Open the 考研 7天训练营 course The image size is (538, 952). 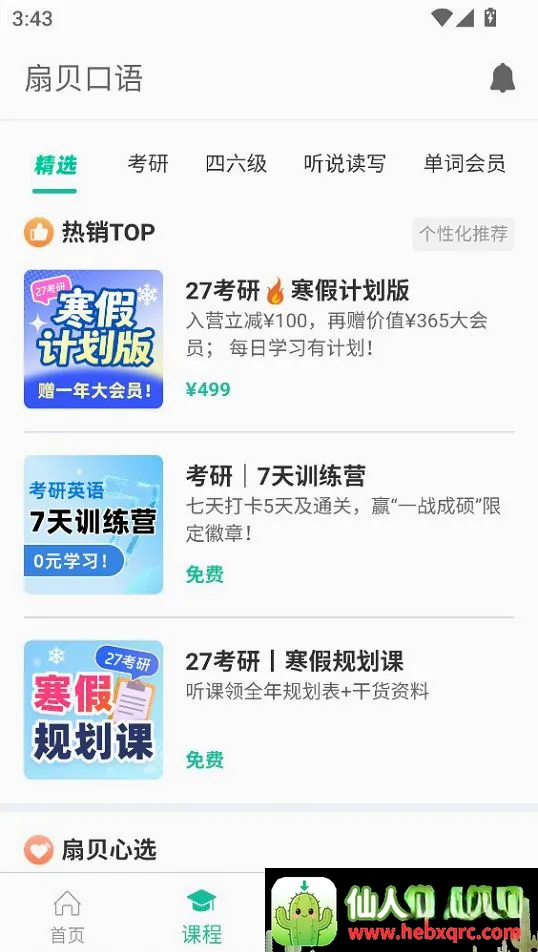click(269, 525)
